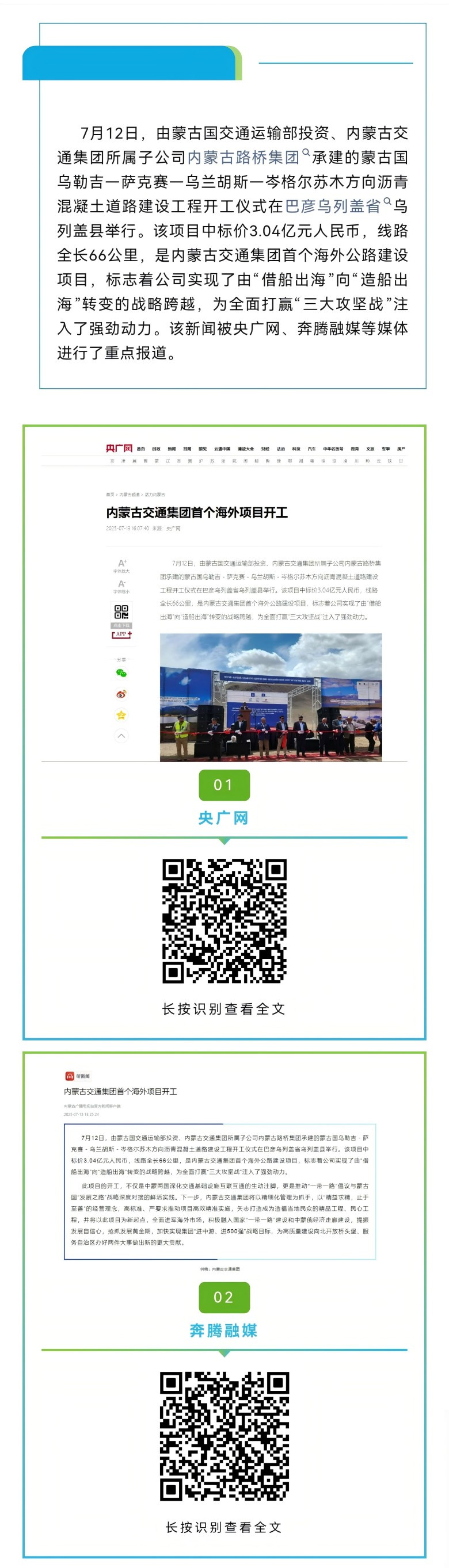
Task: View the 奔腾融媒 news screenshot image
Action: point(220,1171)
